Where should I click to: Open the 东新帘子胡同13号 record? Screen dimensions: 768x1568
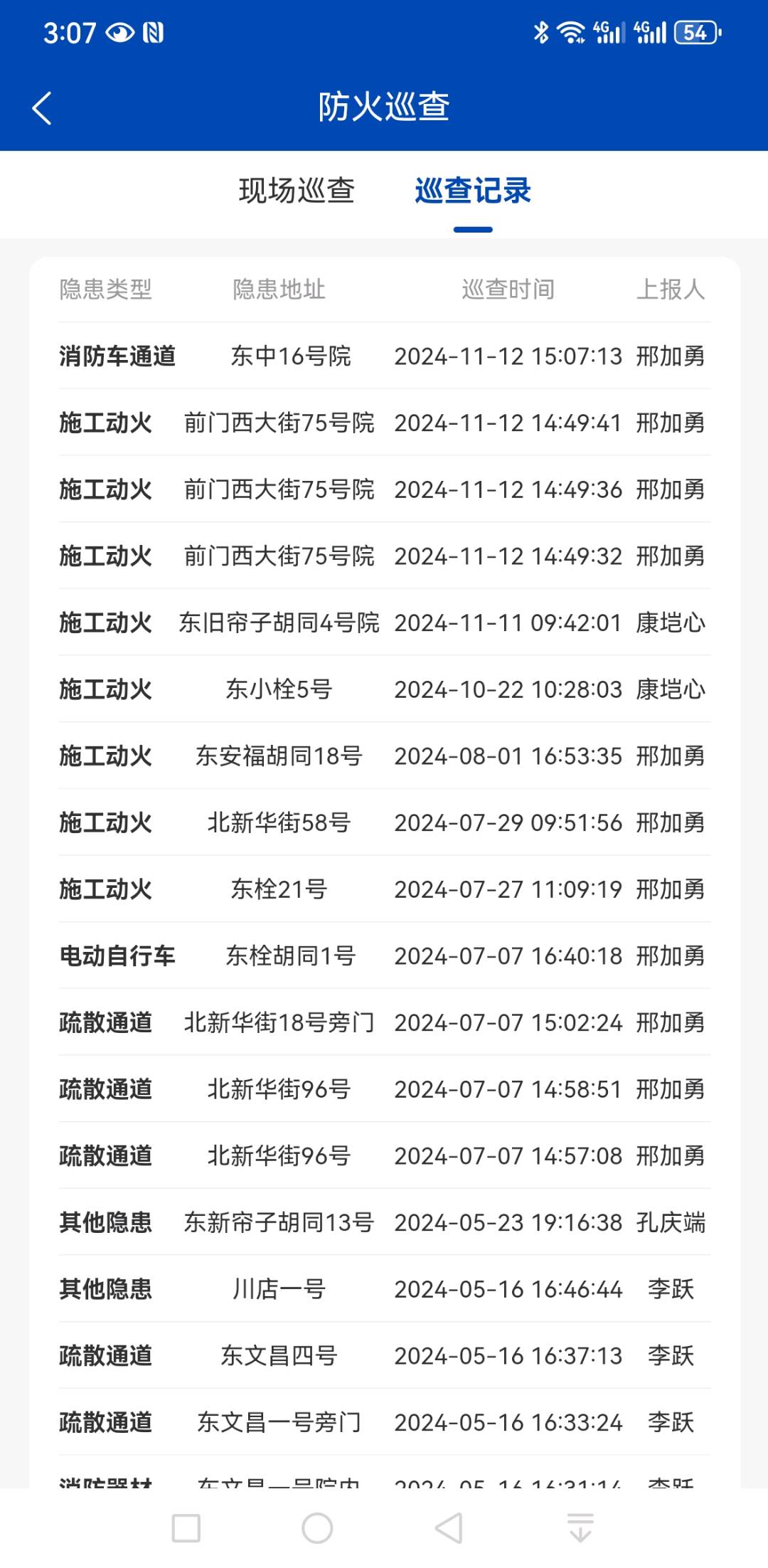(x=385, y=1222)
